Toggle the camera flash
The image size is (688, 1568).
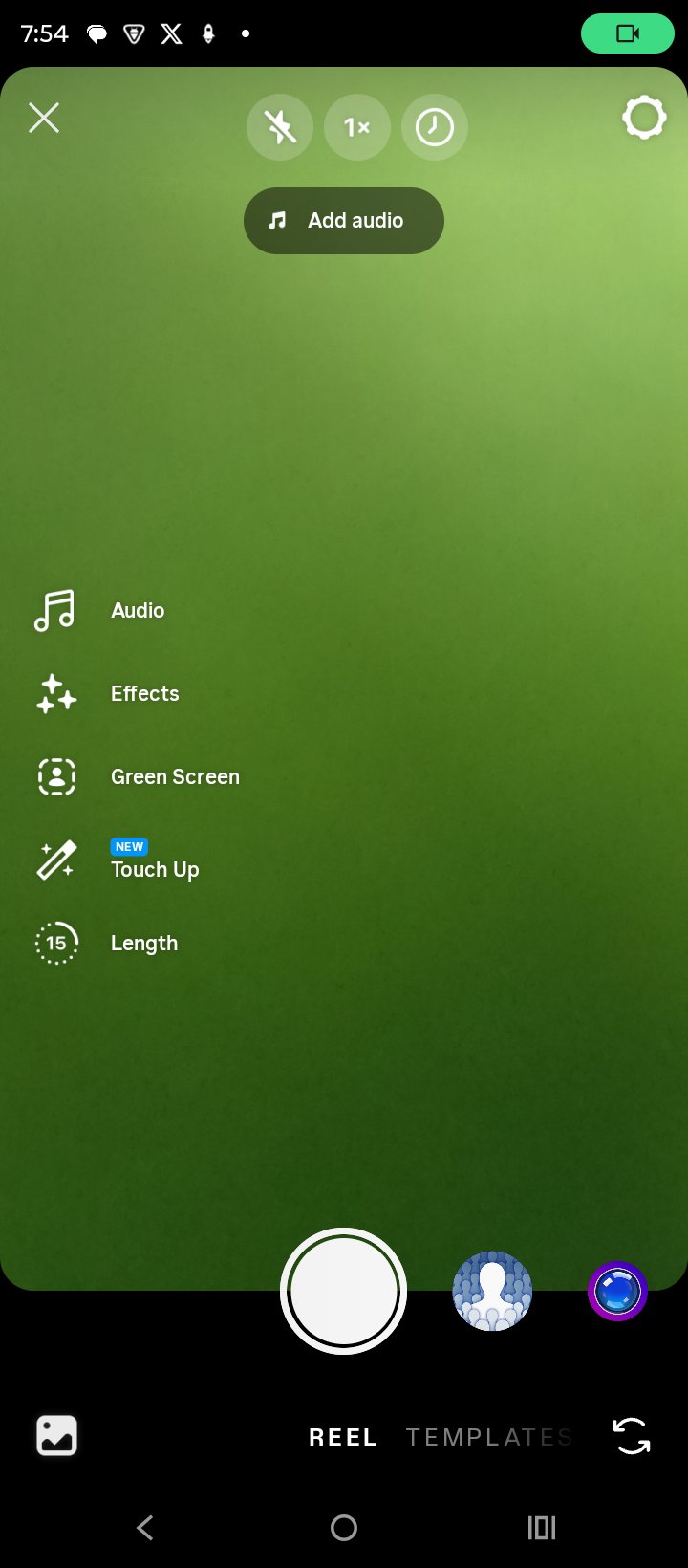(280, 126)
